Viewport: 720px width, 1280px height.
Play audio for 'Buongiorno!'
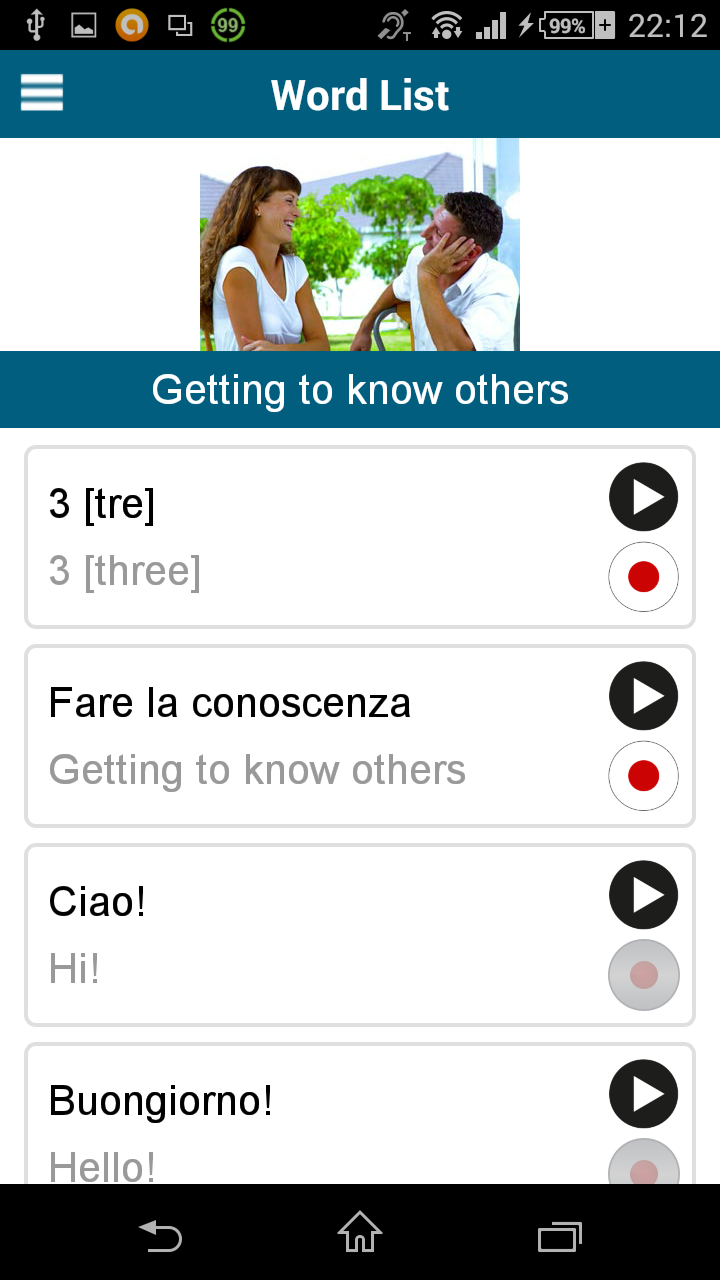(x=643, y=1094)
